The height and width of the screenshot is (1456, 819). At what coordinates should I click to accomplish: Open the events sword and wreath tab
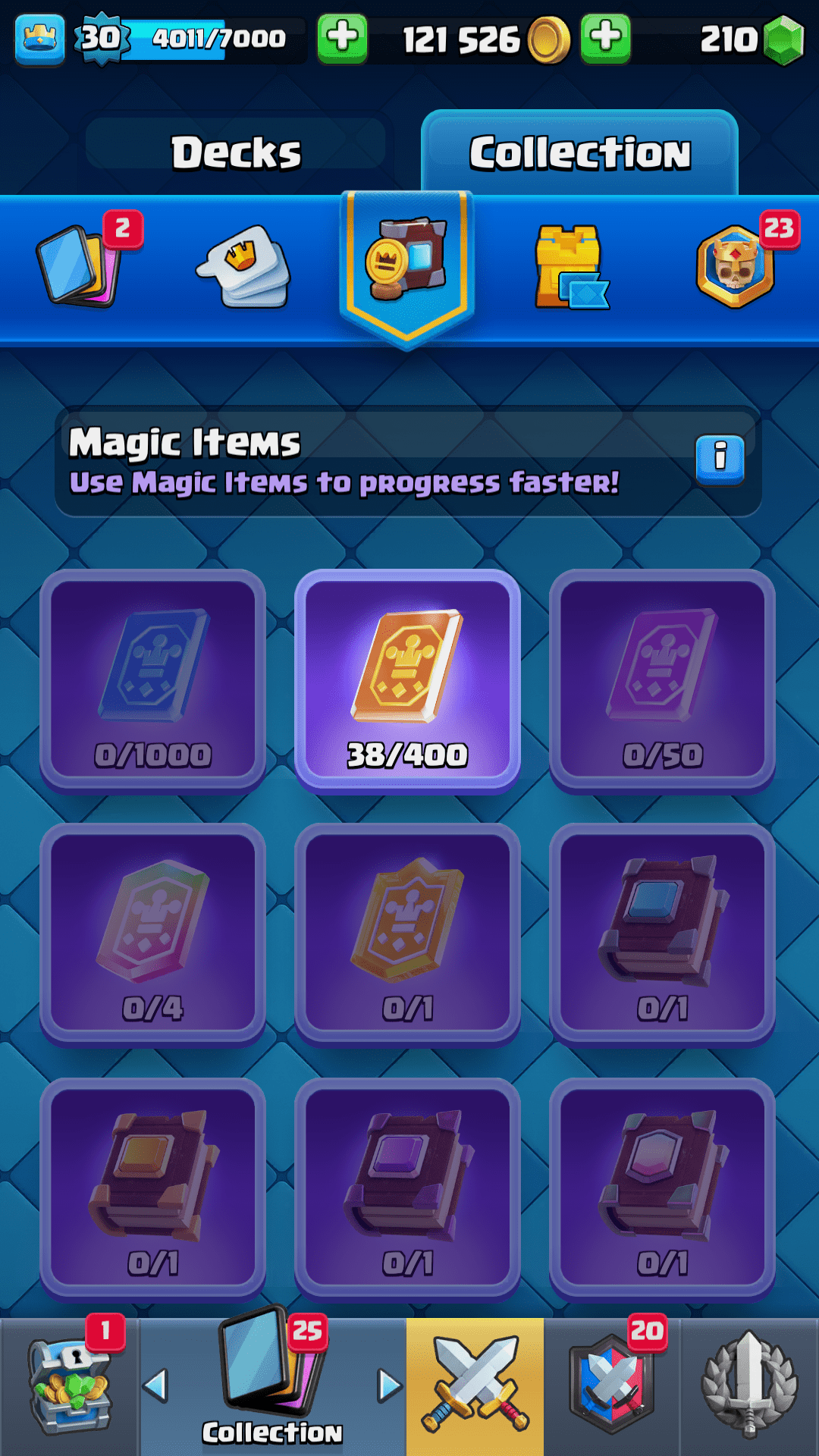(749, 1386)
